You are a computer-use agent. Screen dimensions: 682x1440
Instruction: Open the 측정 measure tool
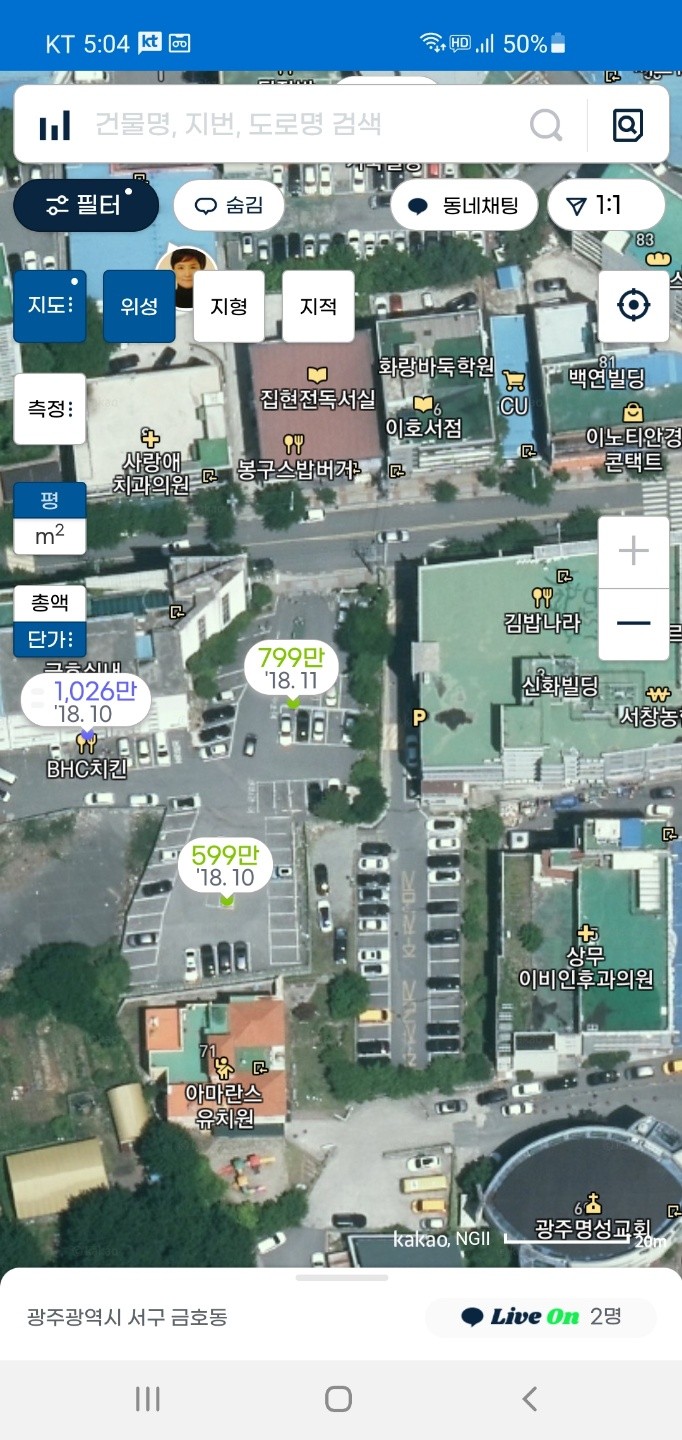49,409
